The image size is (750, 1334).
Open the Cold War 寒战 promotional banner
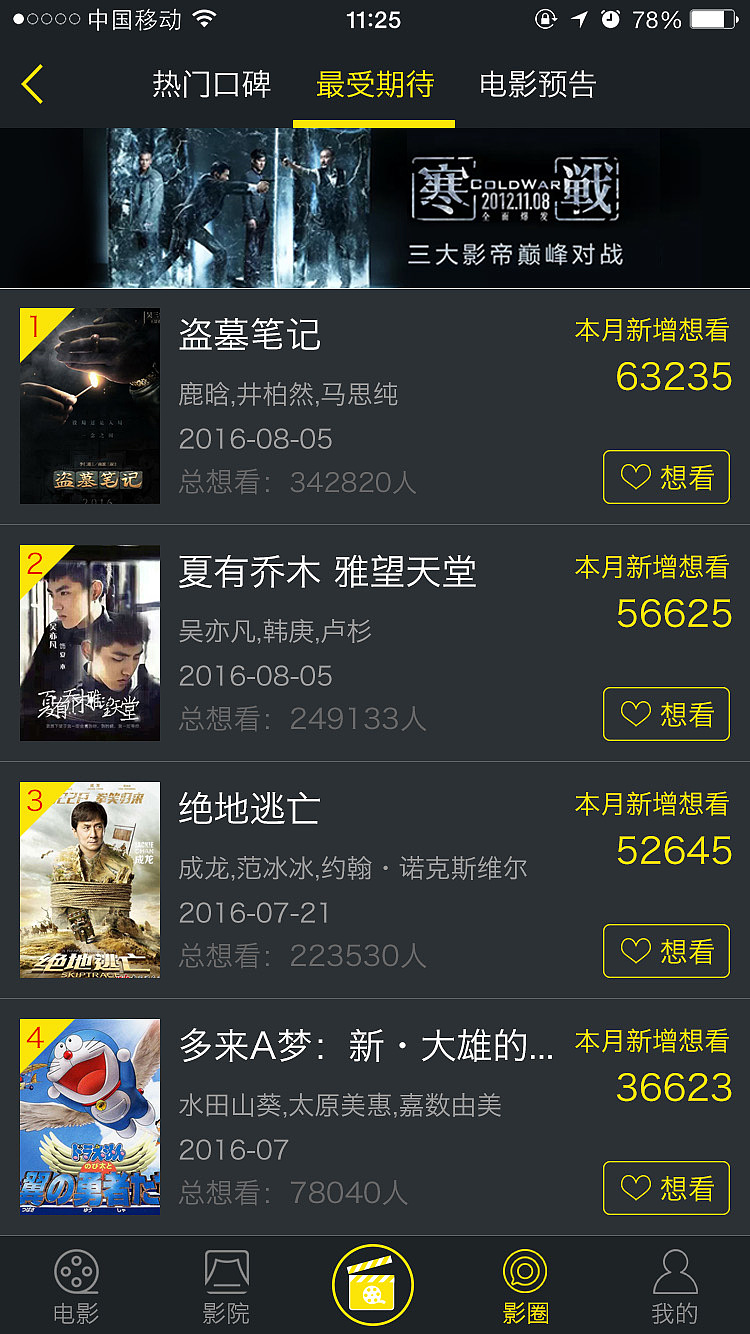pos(375,207)
